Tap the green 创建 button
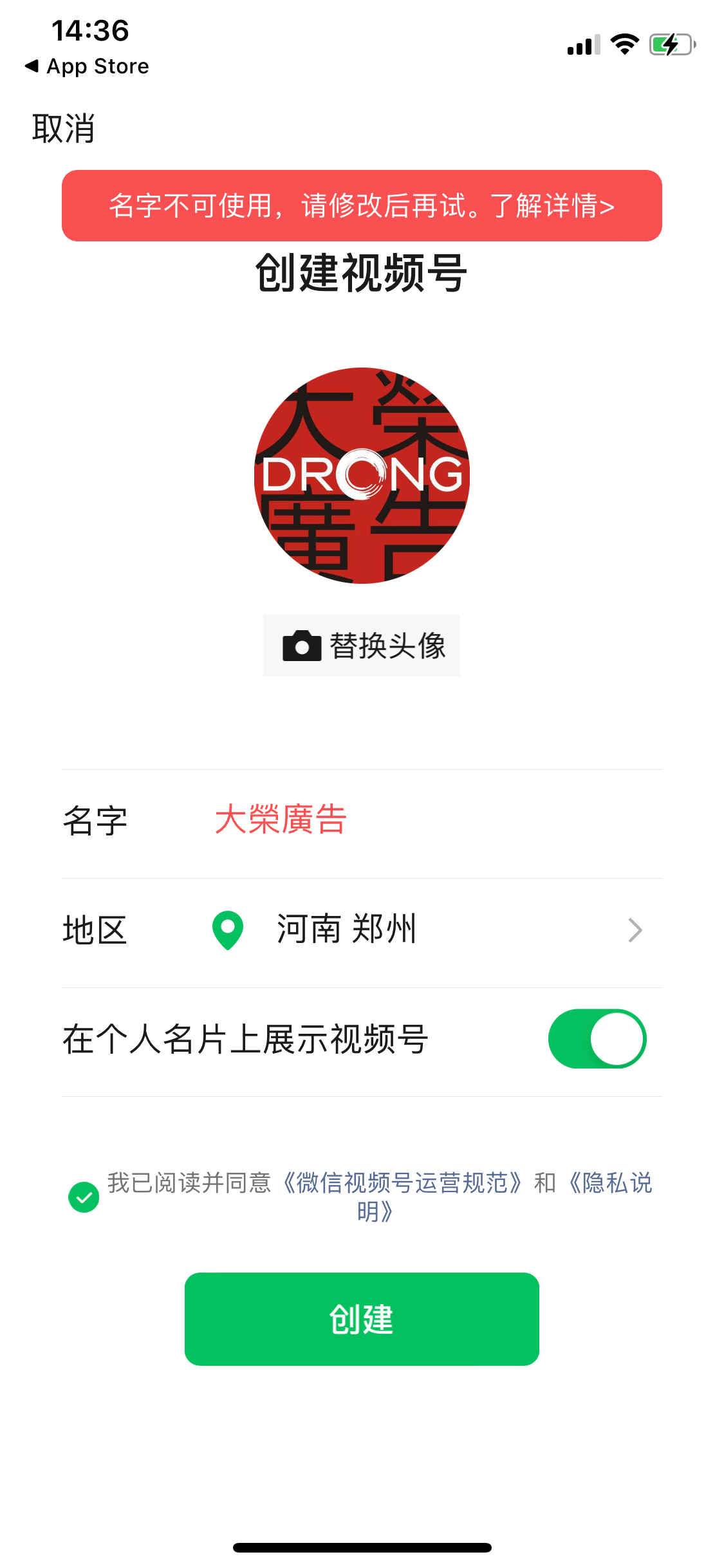Screen dimensions: 724x1568 362,1319
